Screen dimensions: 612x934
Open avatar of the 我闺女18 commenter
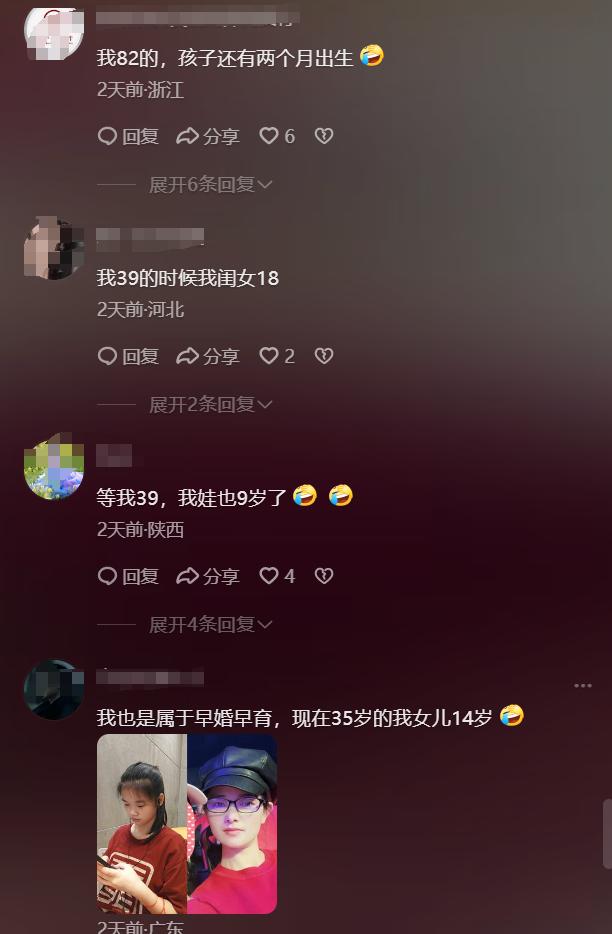click(x=53, y=248)
